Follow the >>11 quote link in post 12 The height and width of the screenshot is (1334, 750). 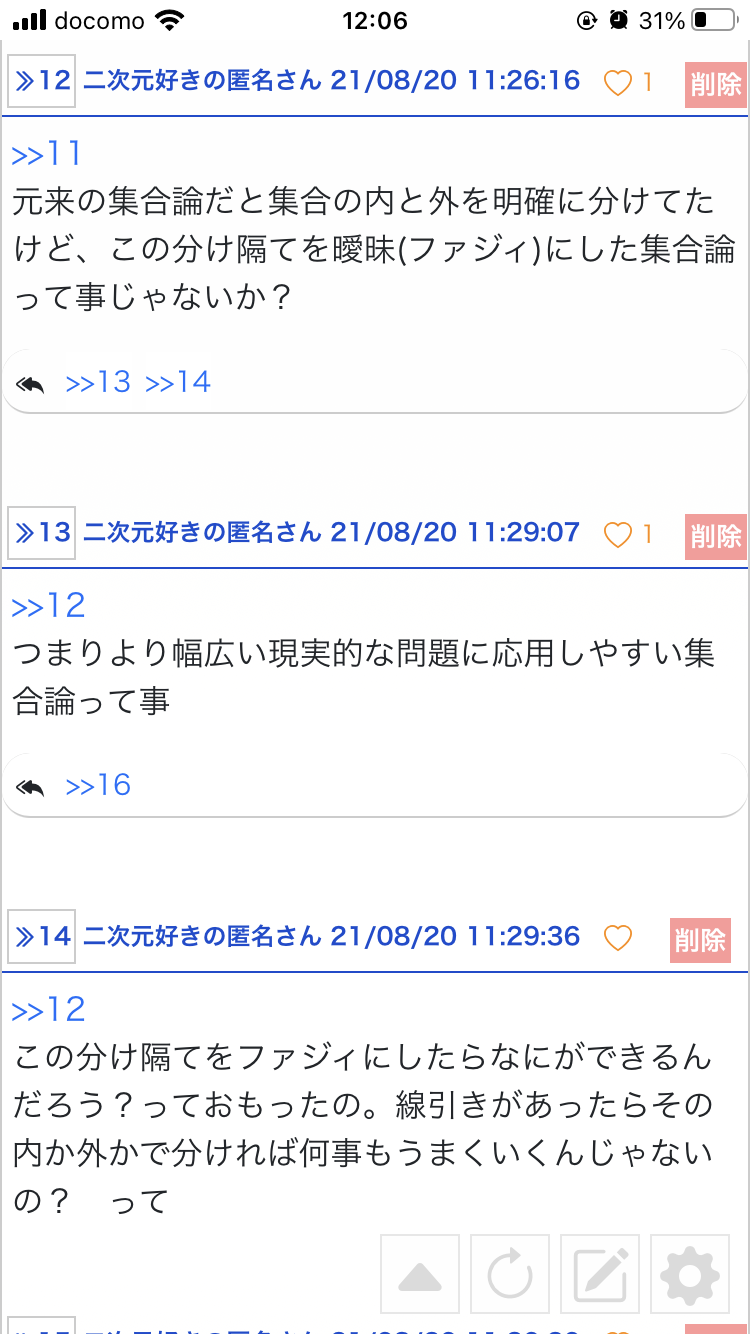46,154
